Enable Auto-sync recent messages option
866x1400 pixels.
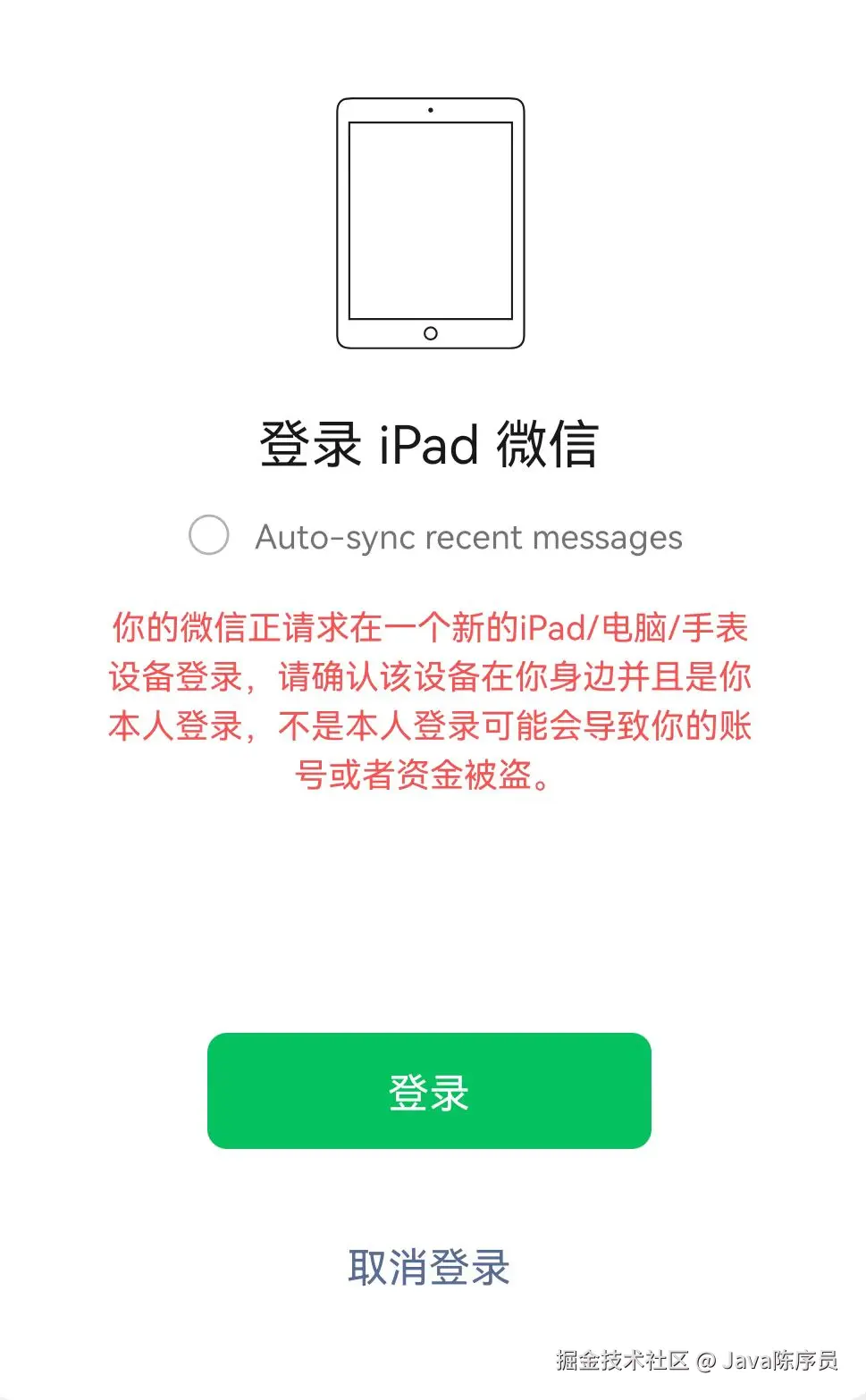coord(209,535)
